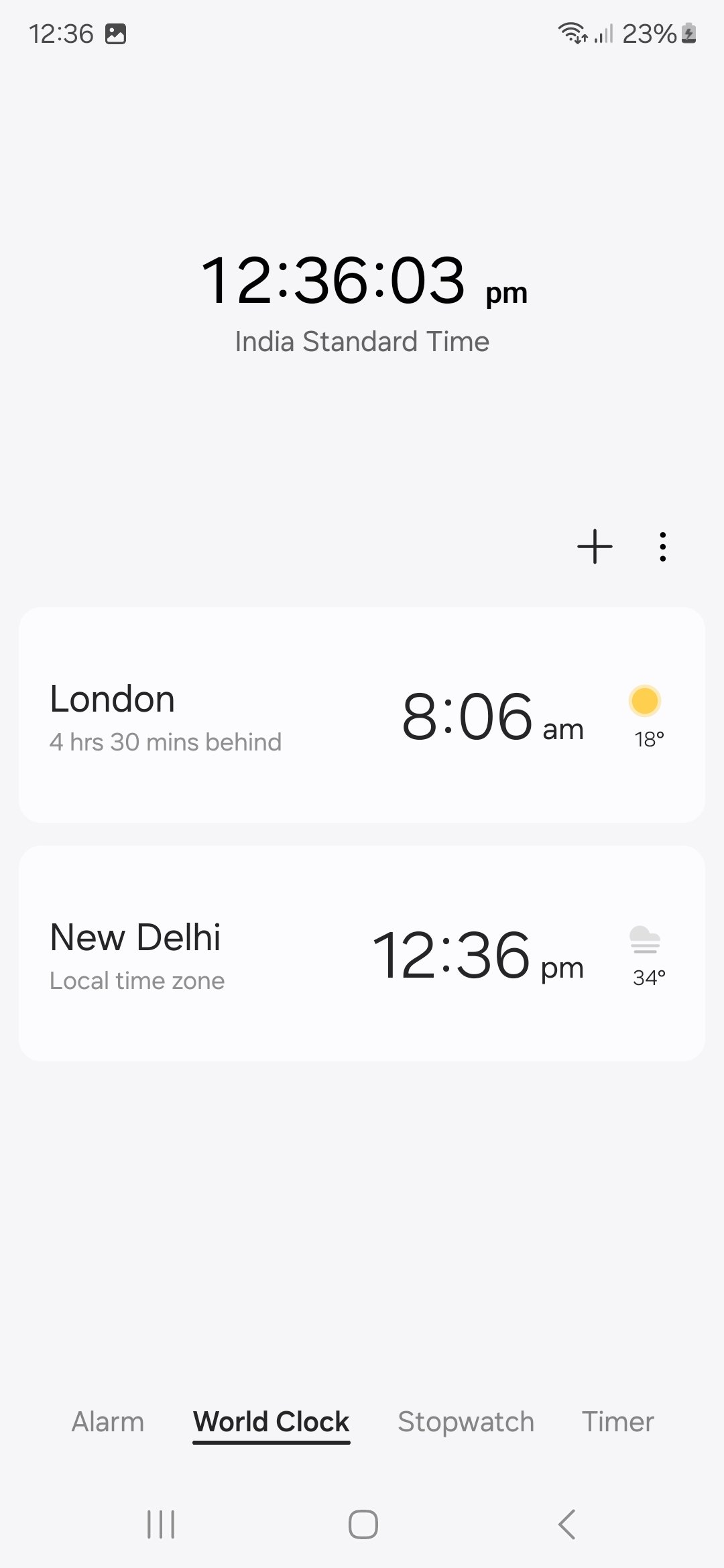Open the recent apps view

click(161, 1524)
